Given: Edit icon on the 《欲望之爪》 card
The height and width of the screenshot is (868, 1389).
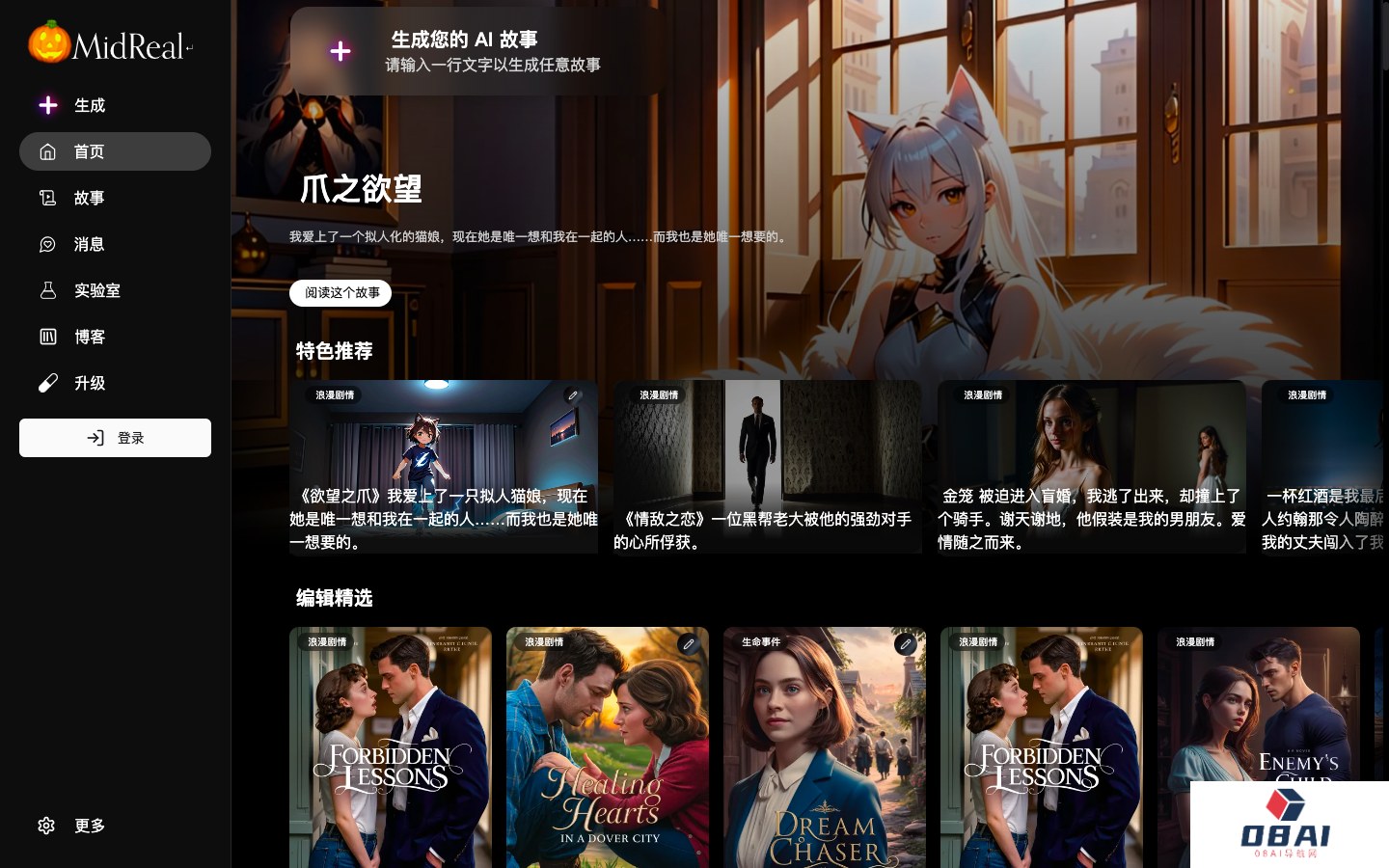Looking at the screenshot, I should point(573,395).
